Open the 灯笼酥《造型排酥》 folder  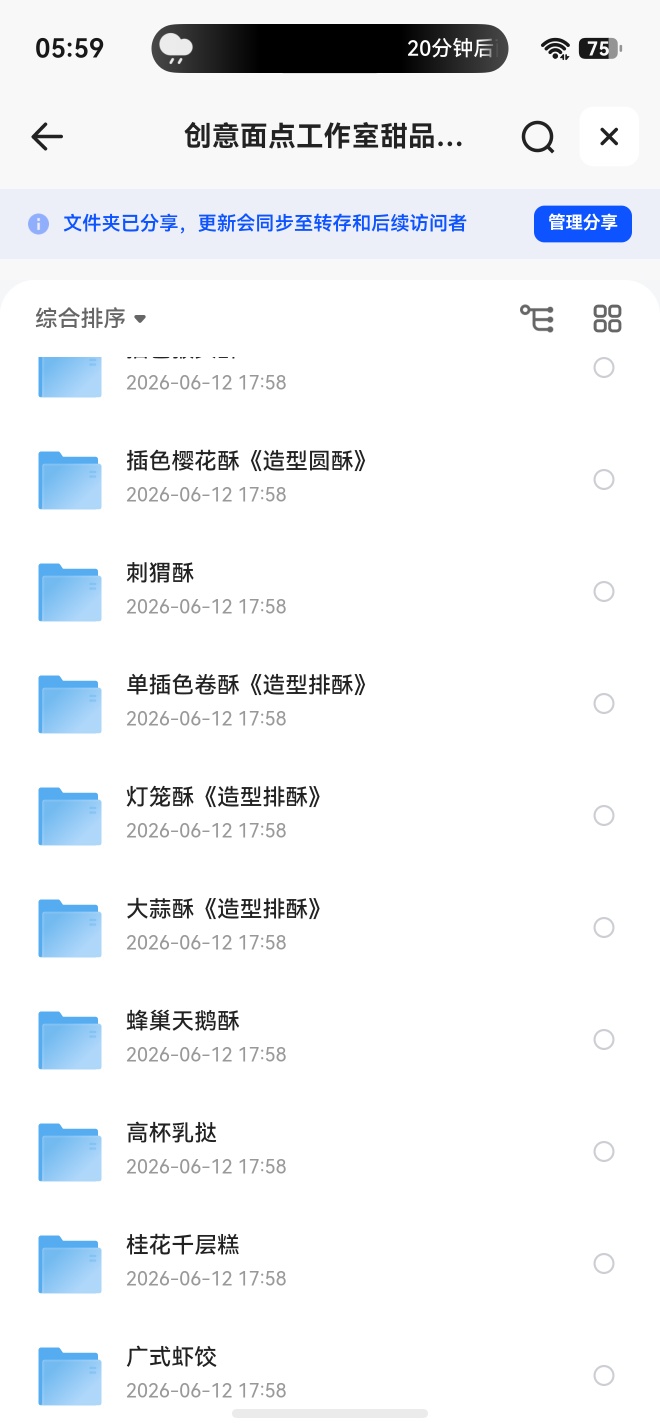[x=330, y=816]
